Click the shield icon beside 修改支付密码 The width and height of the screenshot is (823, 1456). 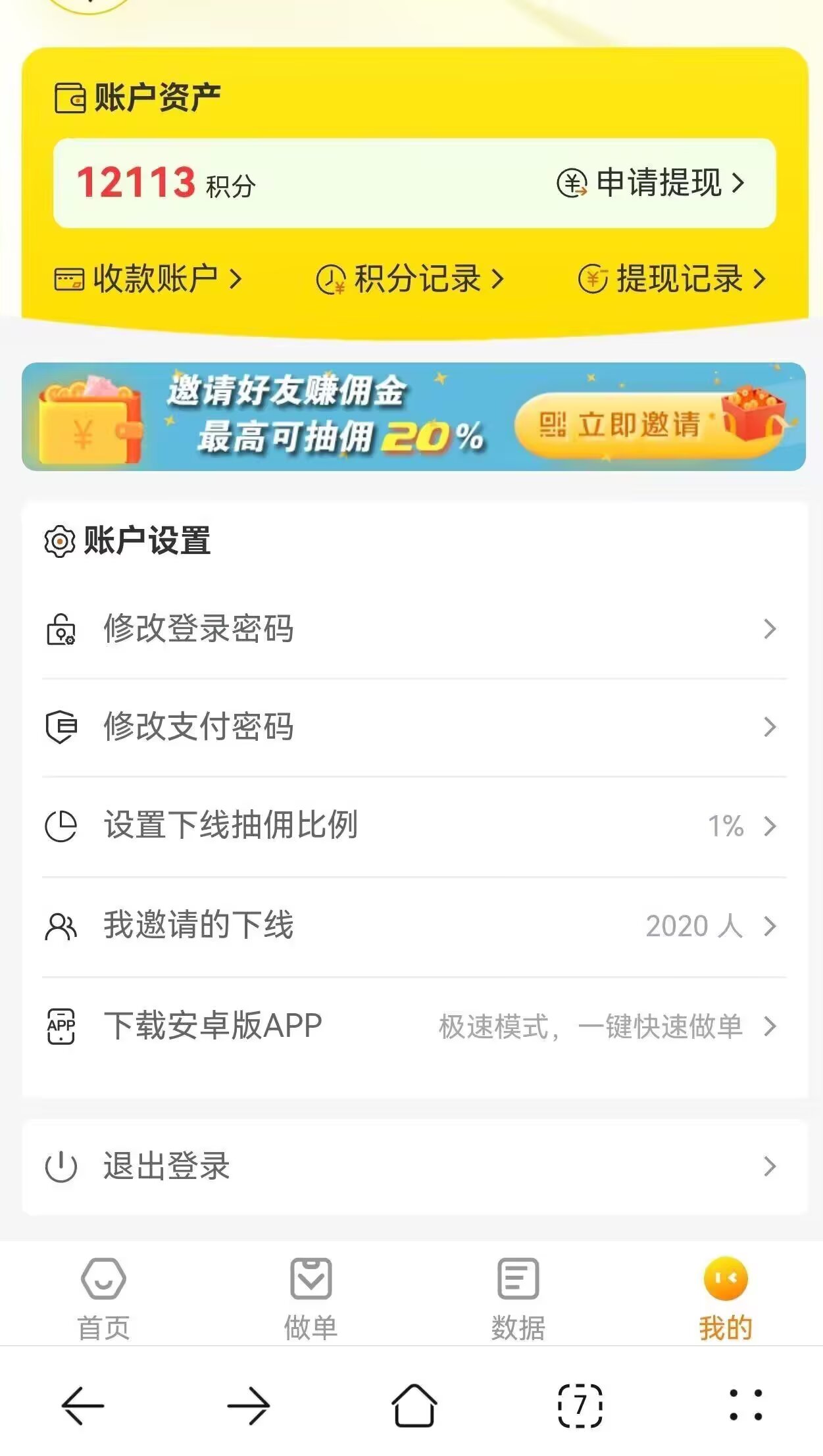[61, 727]
